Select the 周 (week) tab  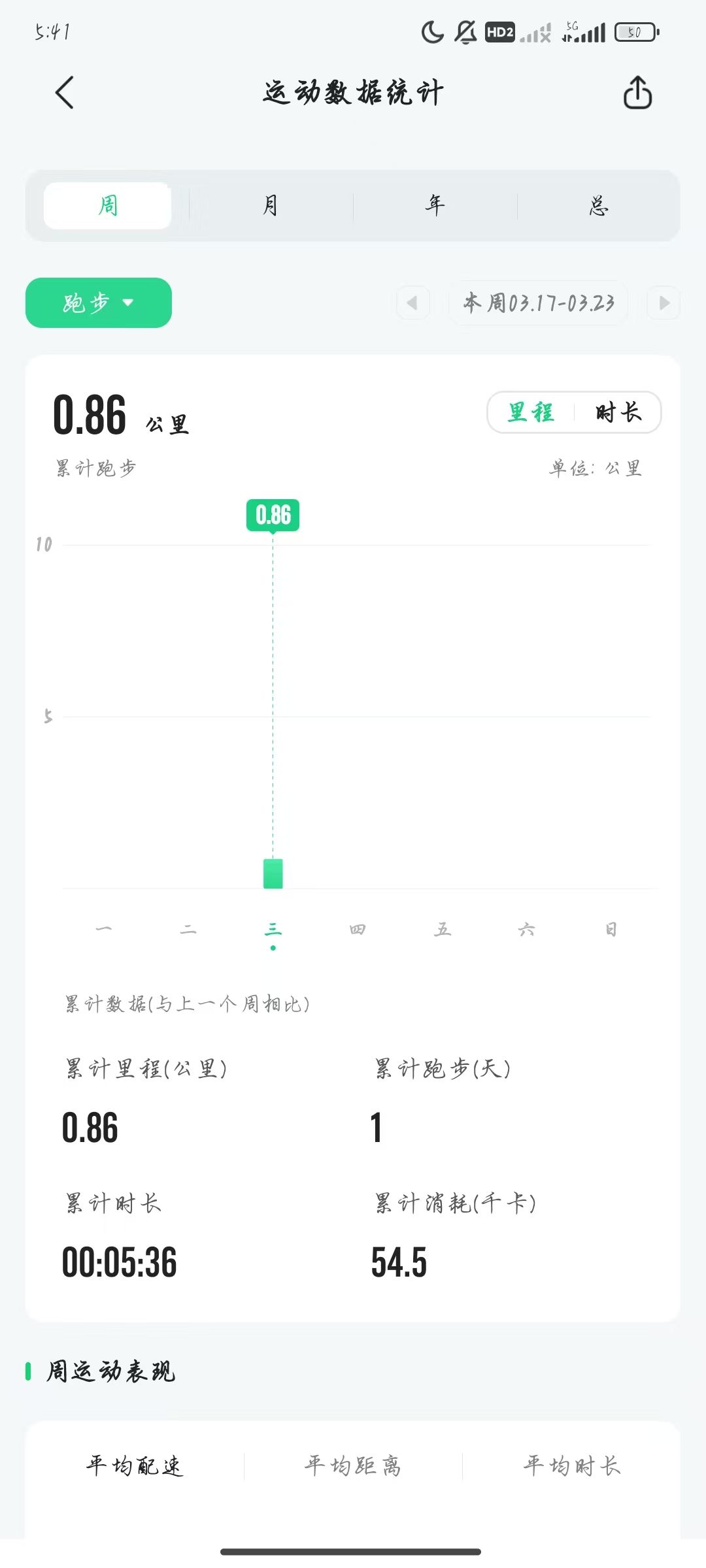coord(108,206)
